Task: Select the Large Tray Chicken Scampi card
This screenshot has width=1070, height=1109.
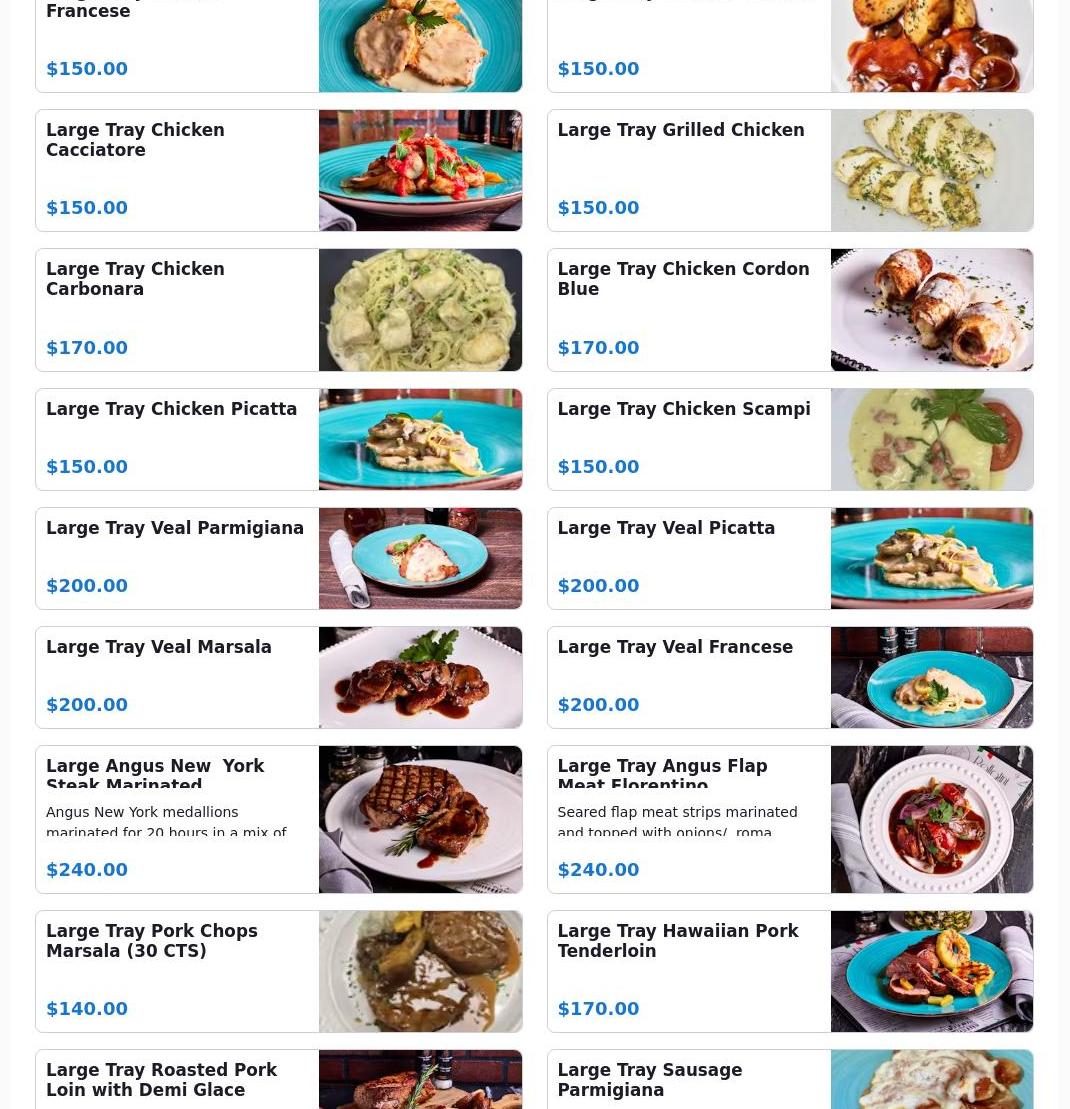Action: coord(790,439)
